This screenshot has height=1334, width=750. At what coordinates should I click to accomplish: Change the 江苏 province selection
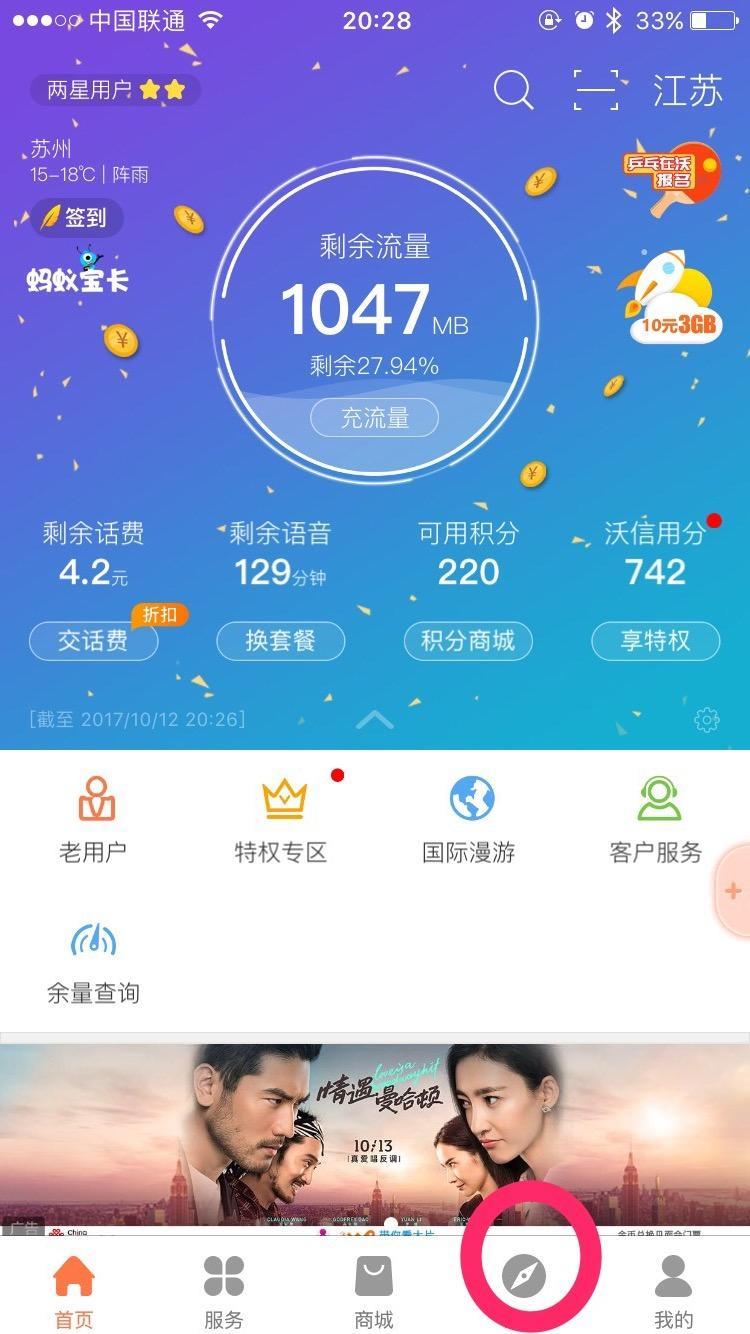[x=688, y=91]
